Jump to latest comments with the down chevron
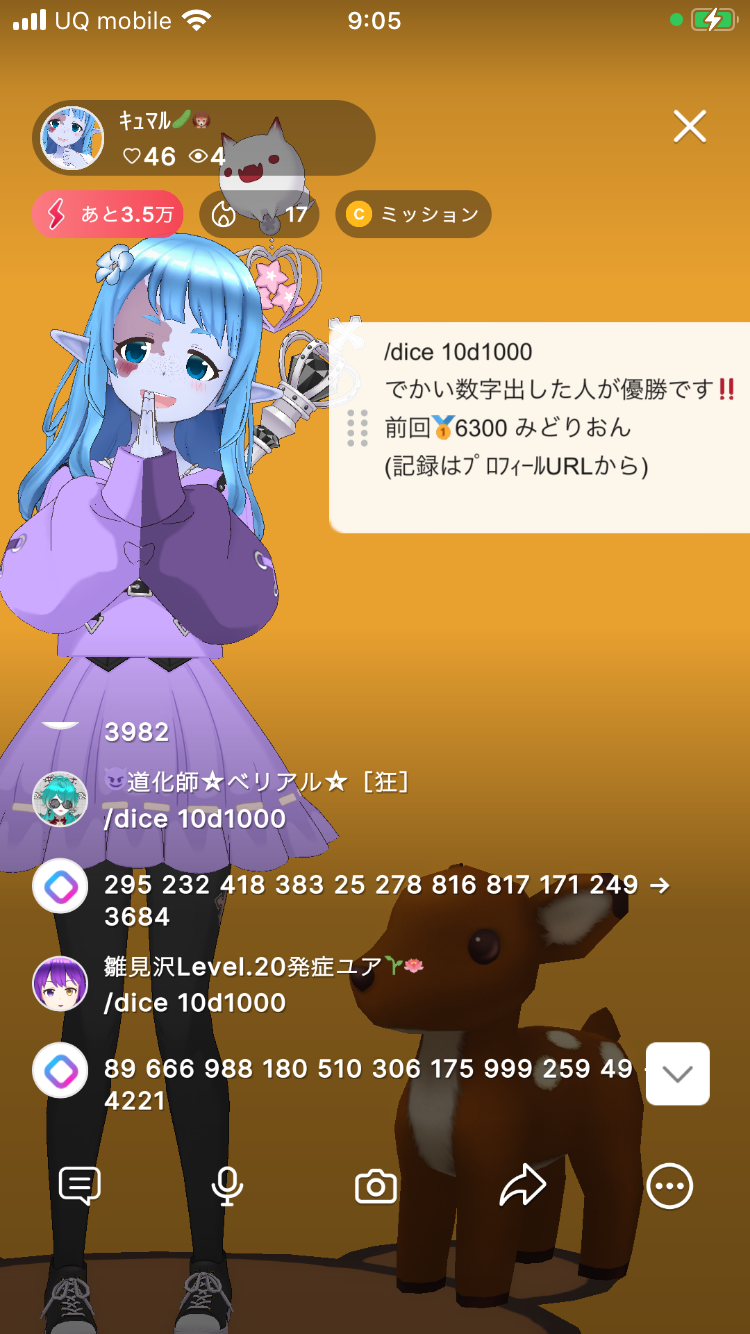This screenshot has width=750, height=1334. pos(678,1074)
